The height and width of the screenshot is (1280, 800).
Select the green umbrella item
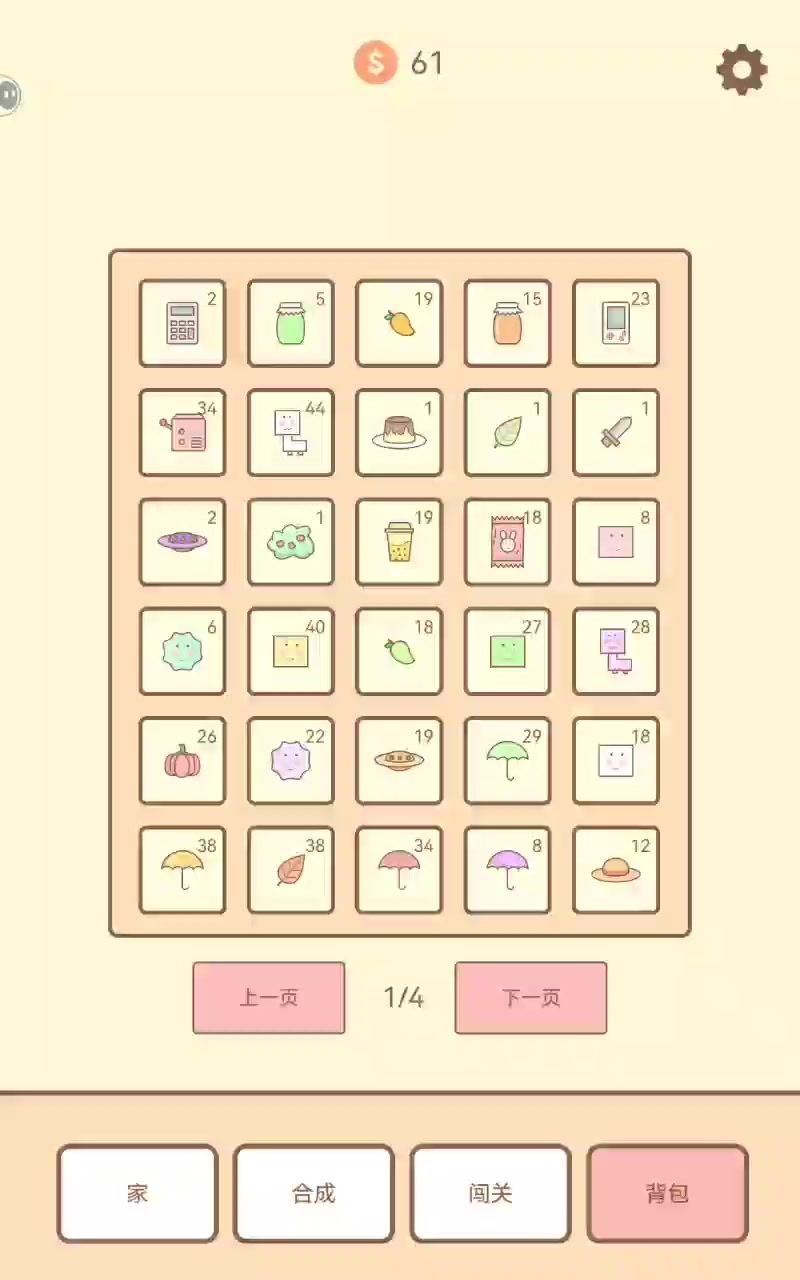tap(507, 761)
